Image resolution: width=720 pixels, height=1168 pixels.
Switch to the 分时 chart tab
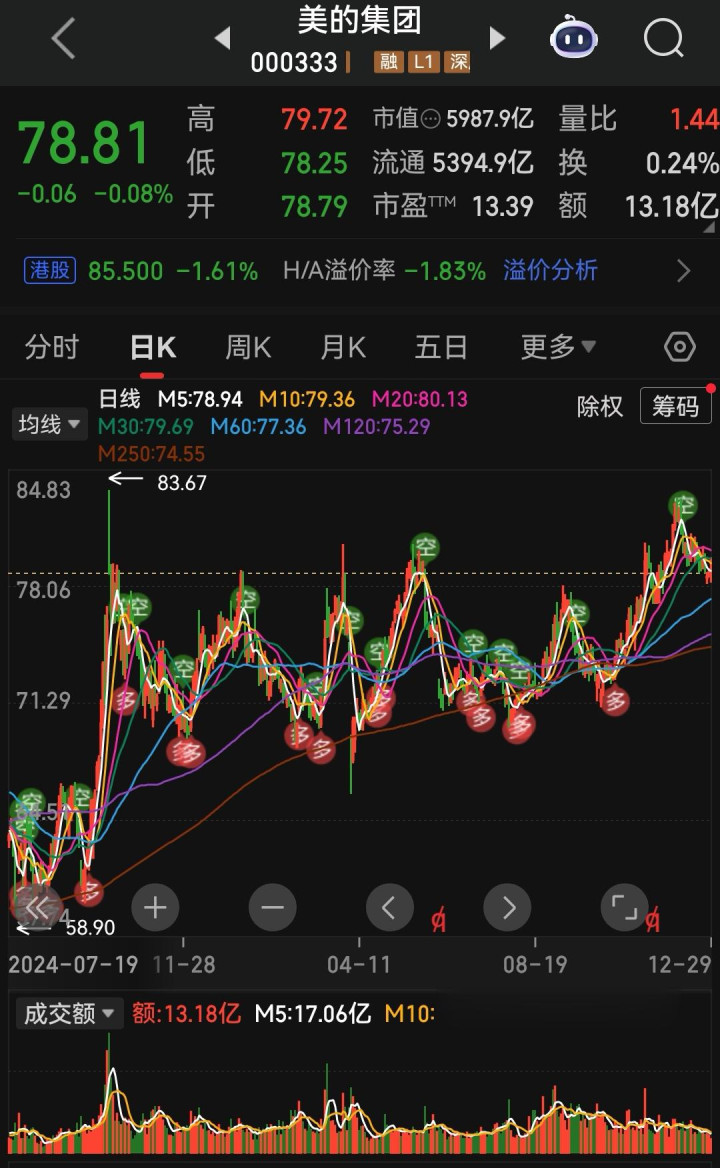point(51,348)
